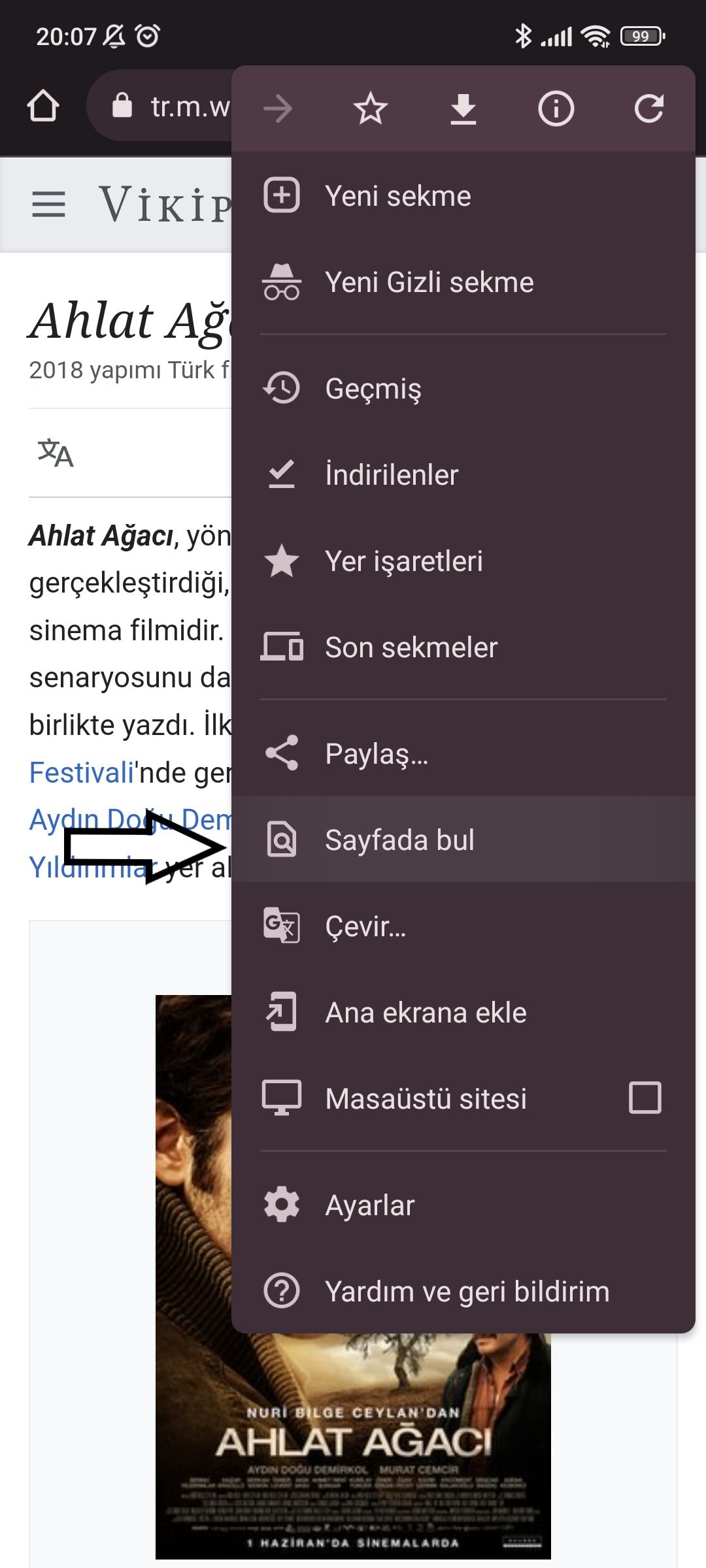
Task: Open Son sekmeler
Action: click(463, 647)
